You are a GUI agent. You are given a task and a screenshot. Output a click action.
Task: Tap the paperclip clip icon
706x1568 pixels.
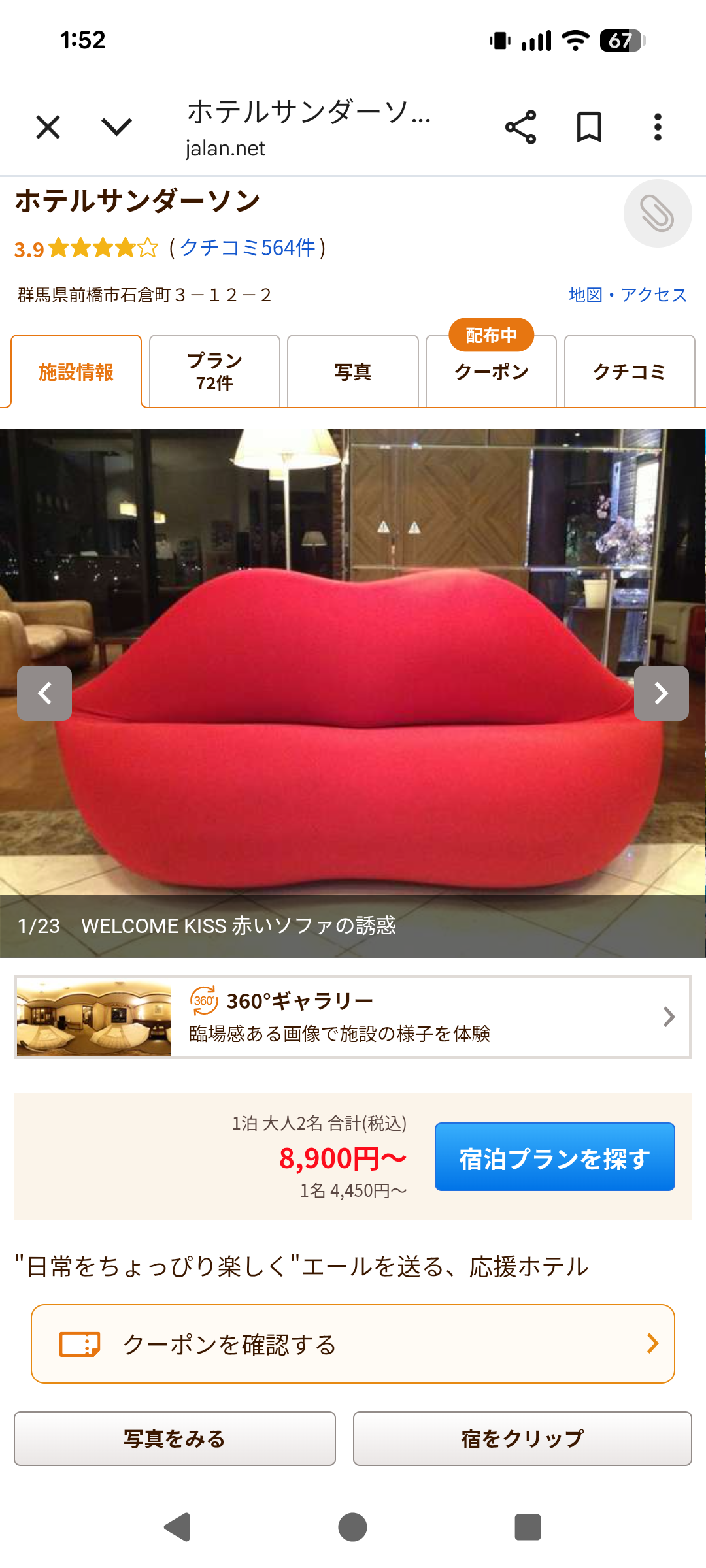click(x=657, y=214)
